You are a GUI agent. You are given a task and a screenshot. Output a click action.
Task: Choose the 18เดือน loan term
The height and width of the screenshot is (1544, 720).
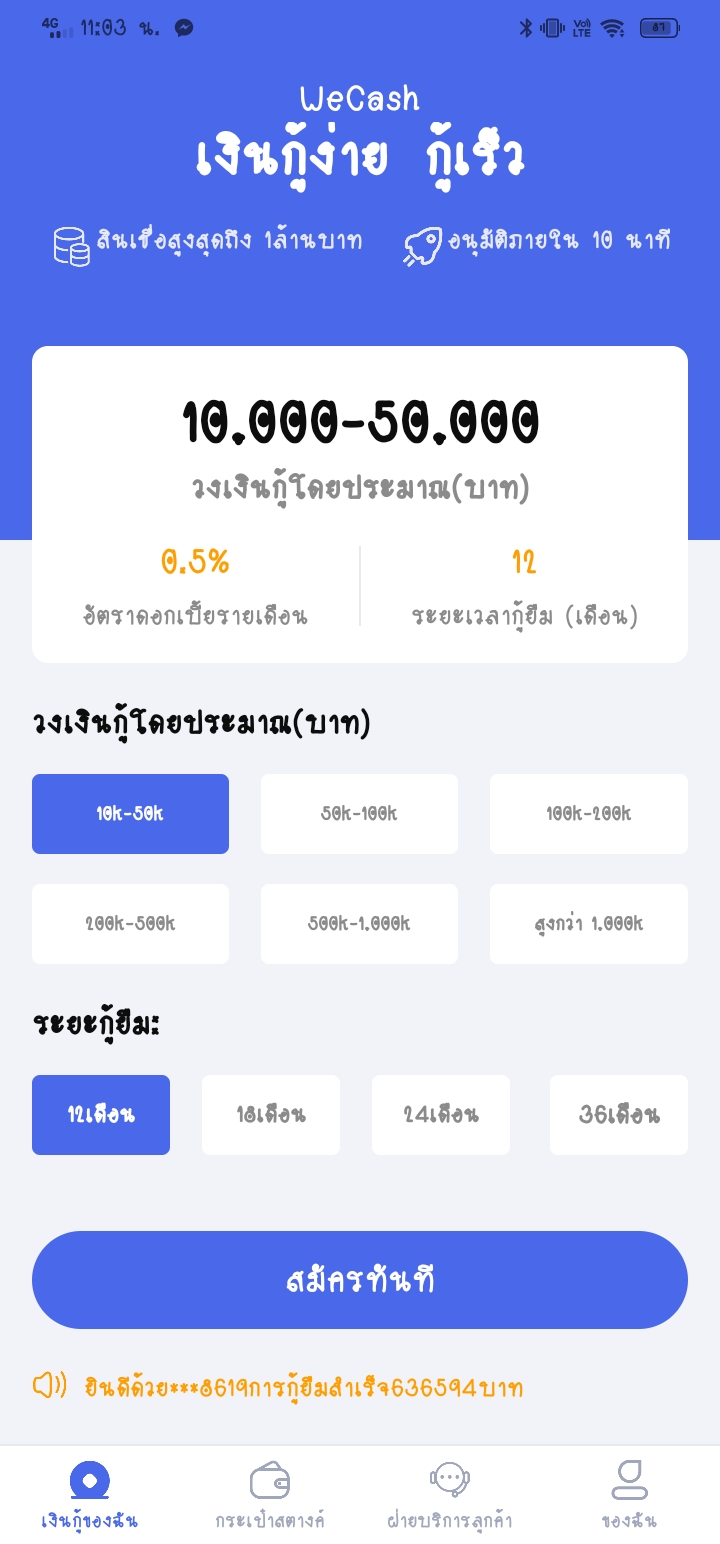click(271, 1115)
